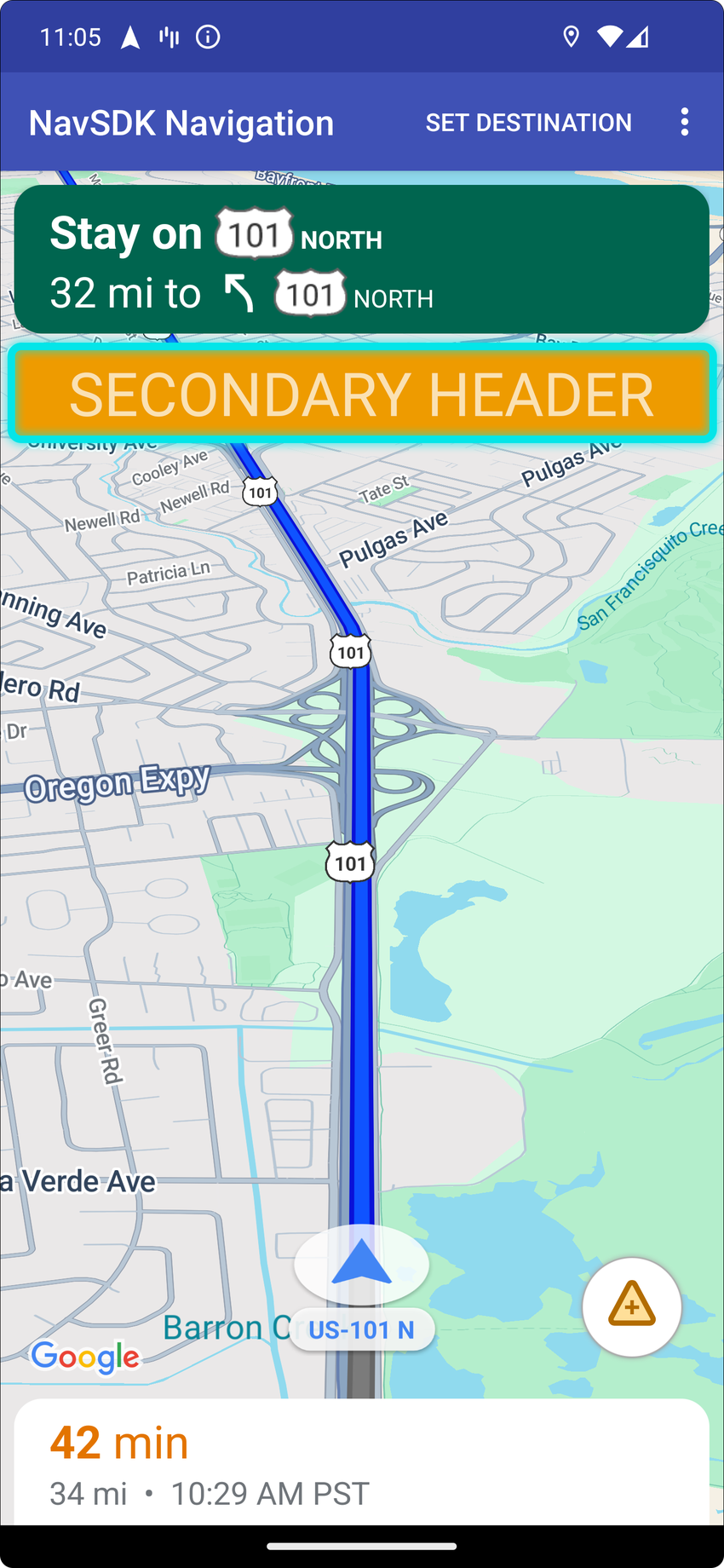Tap the SET DESTINATION button
The width and height of the screenshot is (724, 1568).
coord(528,123)
